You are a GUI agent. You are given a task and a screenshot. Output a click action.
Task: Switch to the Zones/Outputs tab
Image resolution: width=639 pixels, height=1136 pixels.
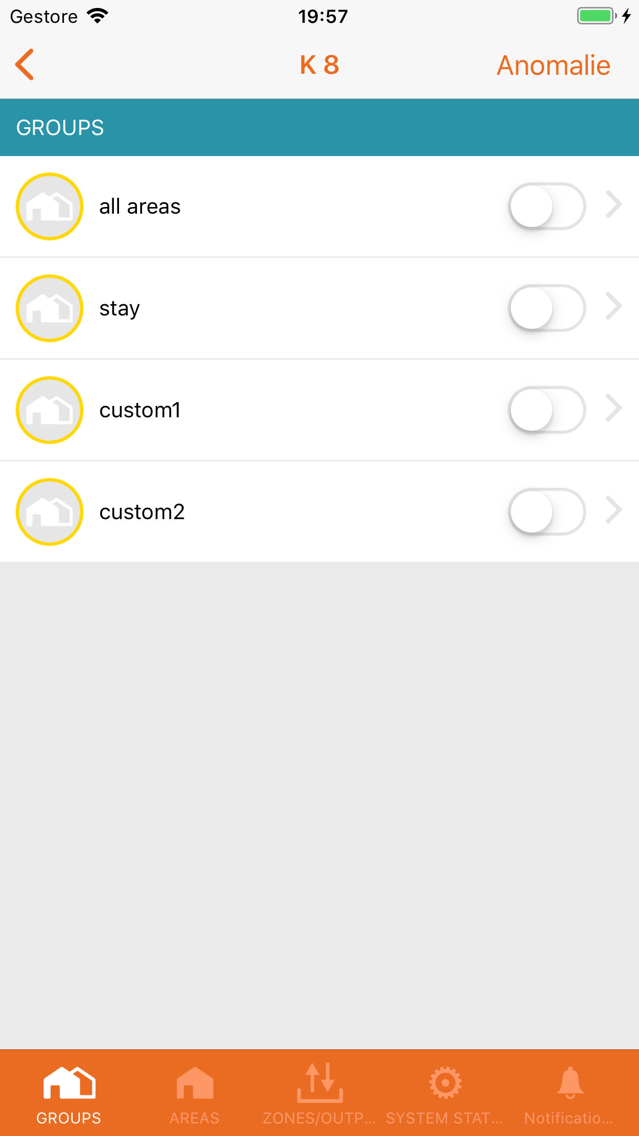(x=320, y=1094)
